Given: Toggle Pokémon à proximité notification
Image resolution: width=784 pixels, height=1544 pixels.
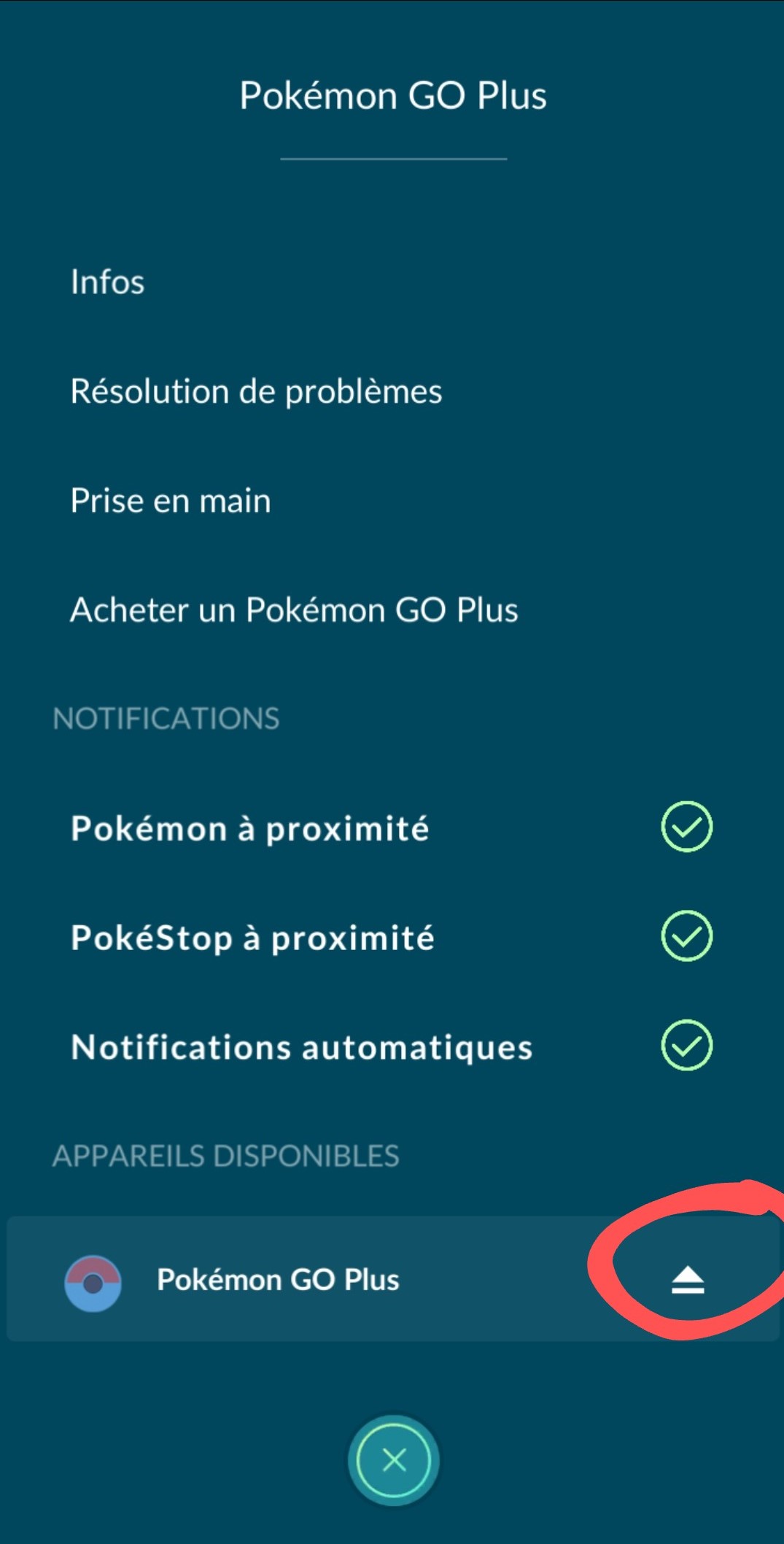Looking at the screenshot, I should click(x=686, y=827).
